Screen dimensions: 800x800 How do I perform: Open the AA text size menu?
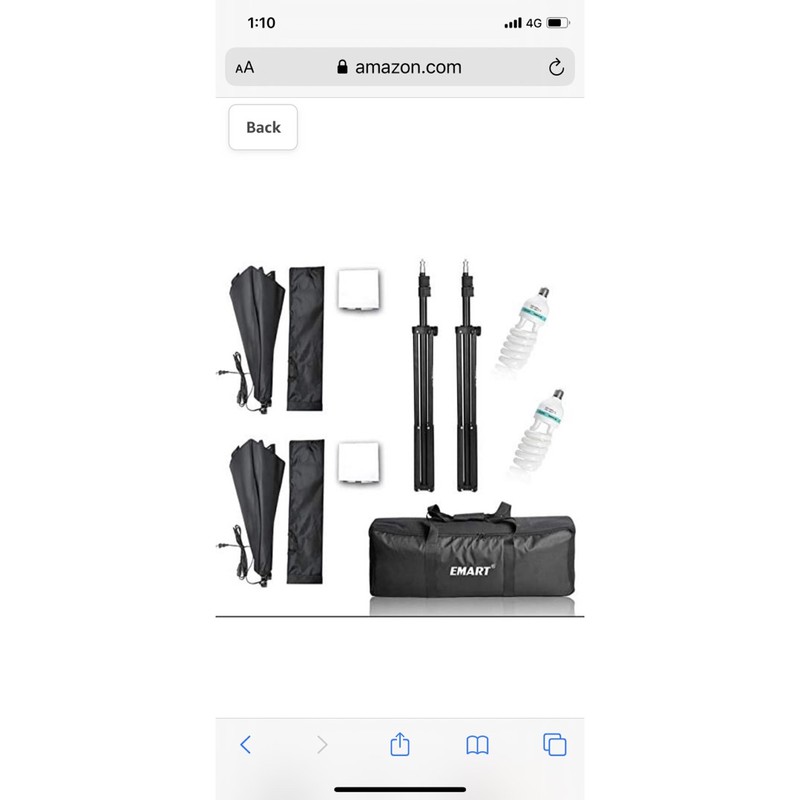[x=244, y=67]
